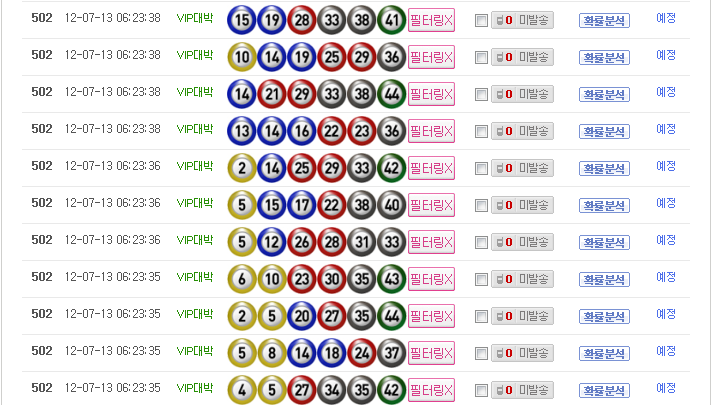Open 확률분석 for the 5, 12, 26 row

click(x=604, y=243)
